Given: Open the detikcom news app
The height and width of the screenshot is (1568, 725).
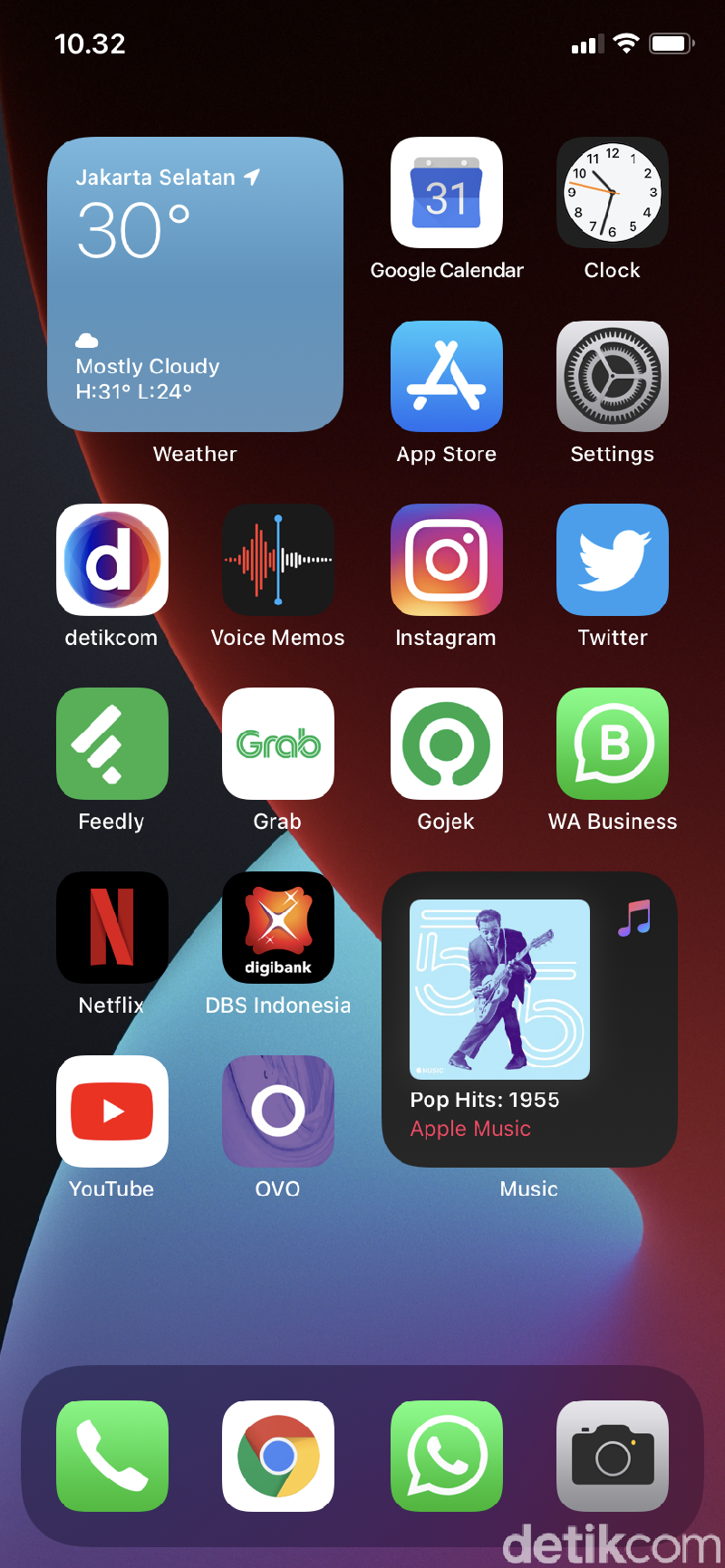Looking at the screenshot, I should (111, 559).
